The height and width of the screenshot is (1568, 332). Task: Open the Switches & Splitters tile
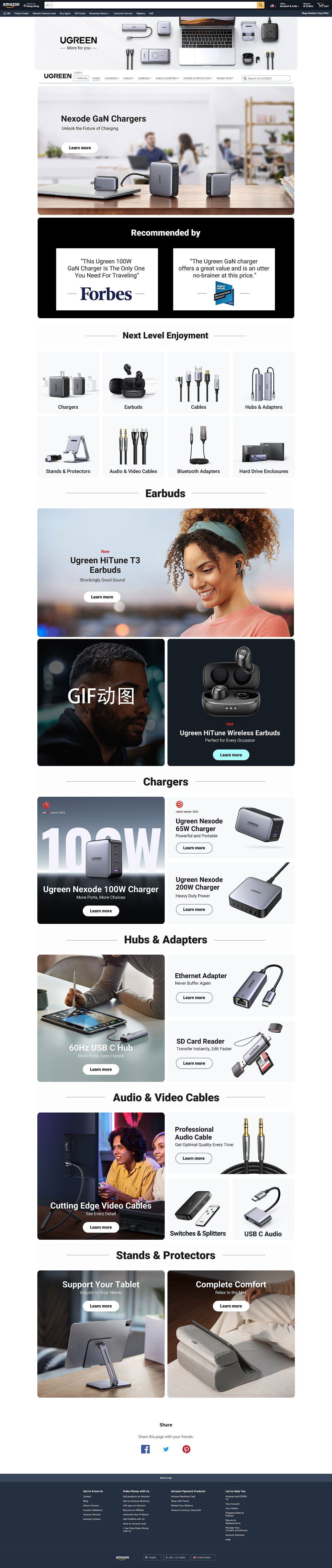click(x=198, y=1209)
